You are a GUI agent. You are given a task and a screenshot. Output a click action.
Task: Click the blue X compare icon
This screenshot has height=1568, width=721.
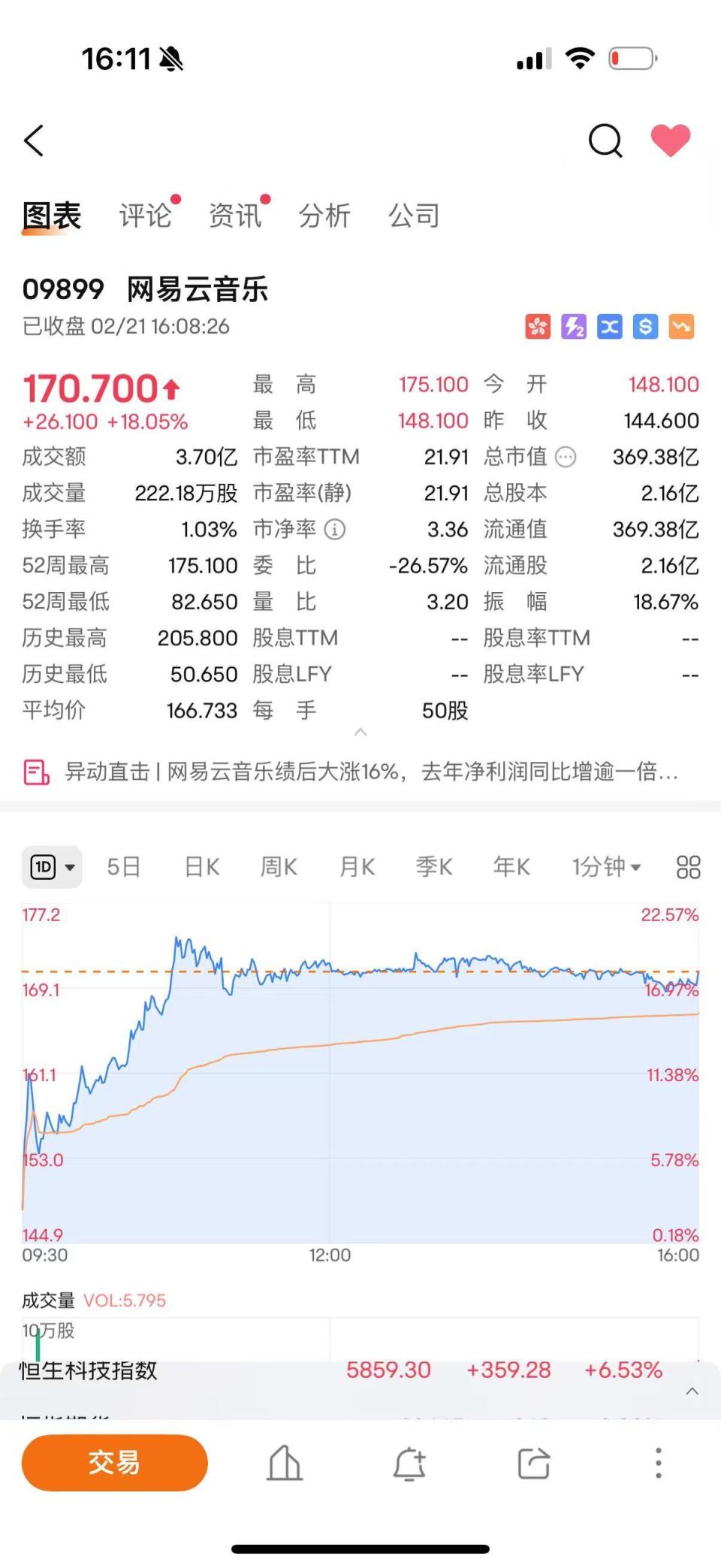609,325
